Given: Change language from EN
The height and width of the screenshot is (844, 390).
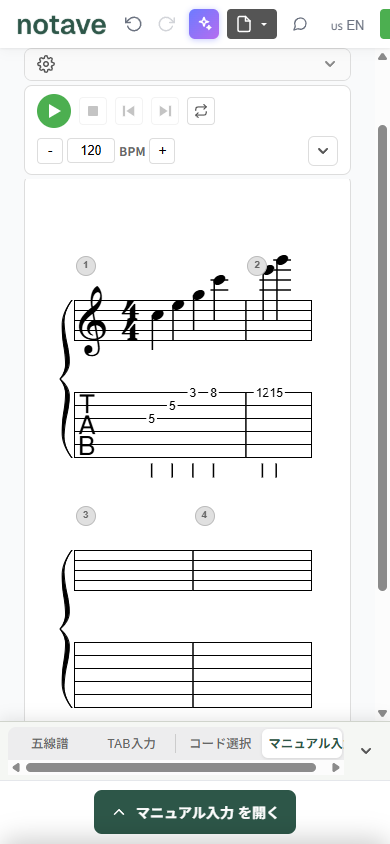Looking at the screenshot, I should 347,25.
